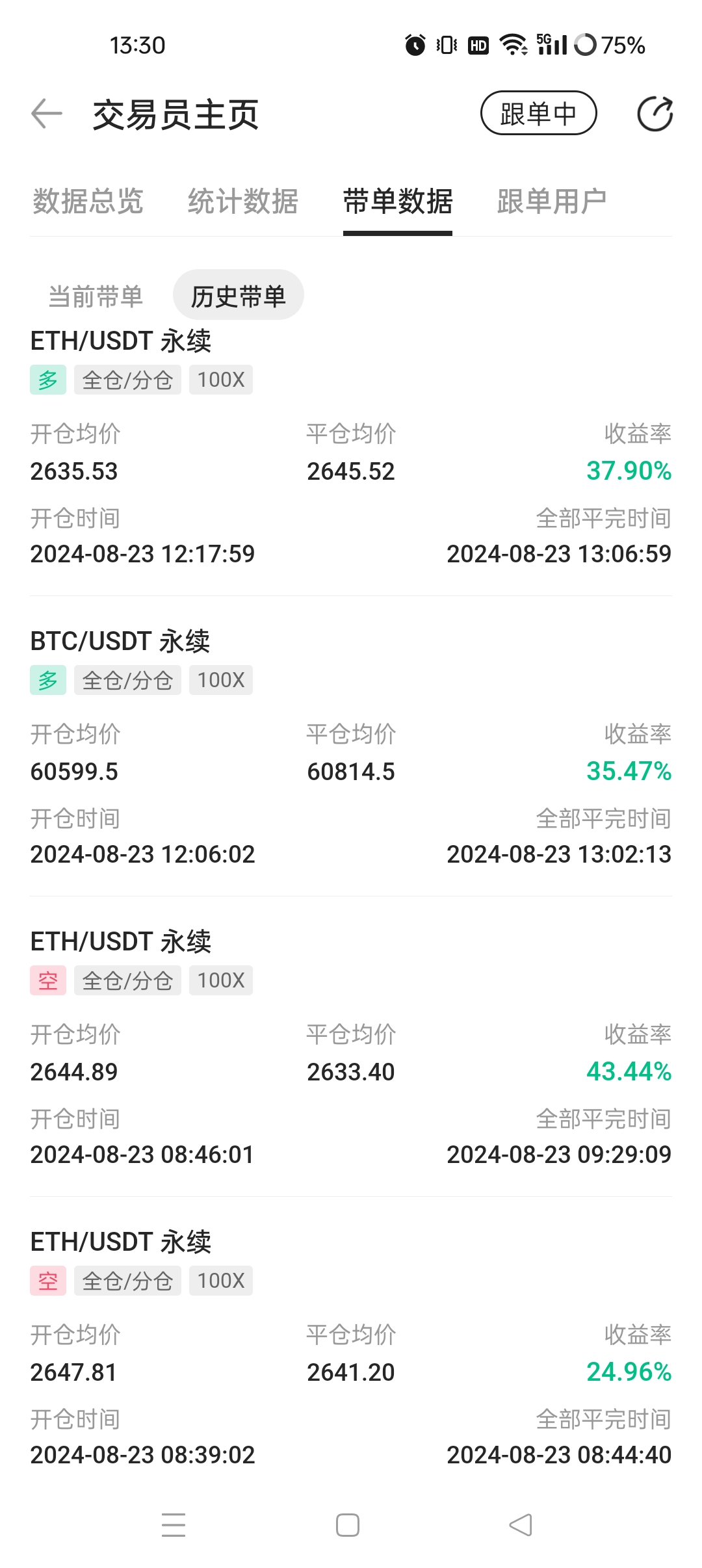
Task: Tap the 跟单中 button
Action: coord(538,113)
